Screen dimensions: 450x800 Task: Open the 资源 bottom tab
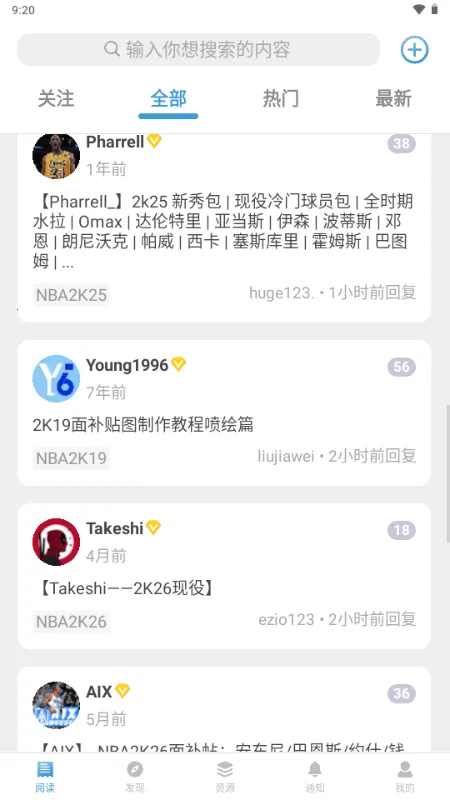click(x=225, y=777)
